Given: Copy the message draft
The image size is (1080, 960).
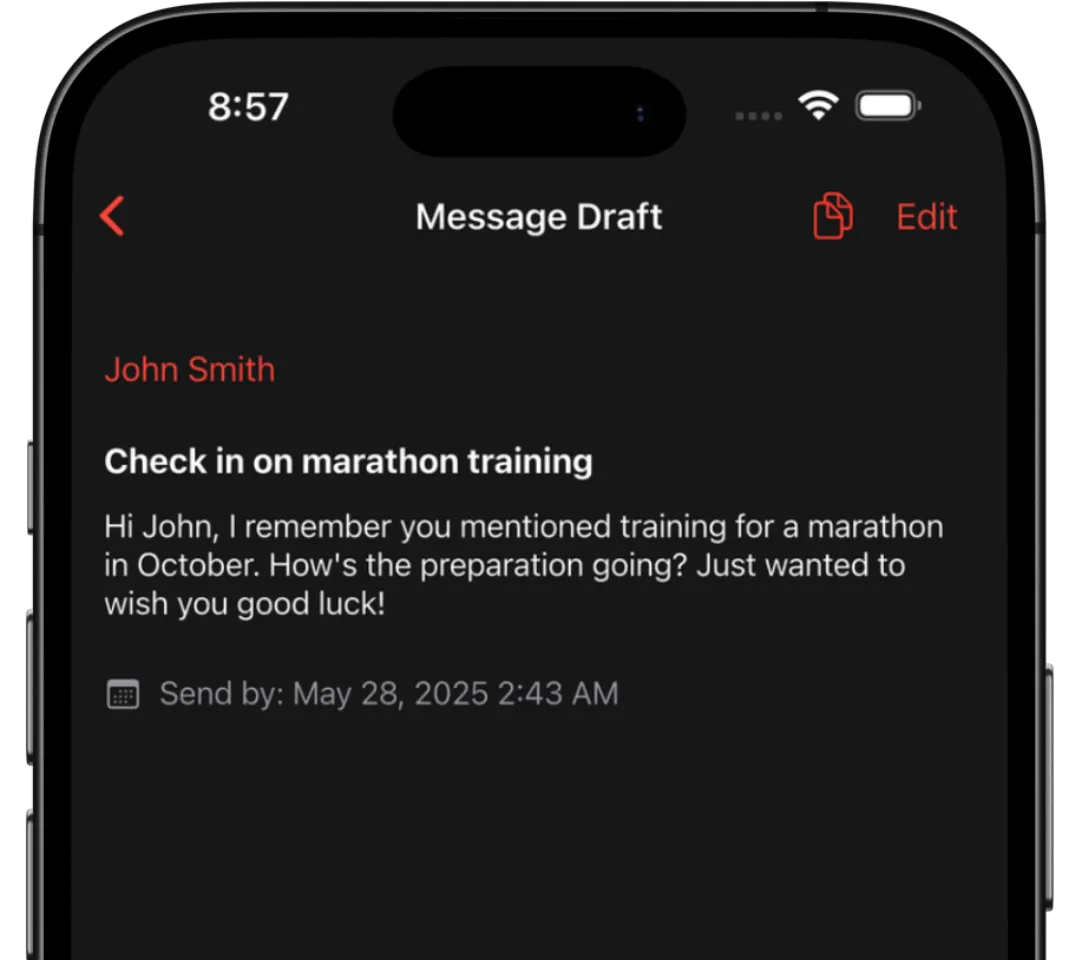Looking at the screenshot, I should pos(832,216).
